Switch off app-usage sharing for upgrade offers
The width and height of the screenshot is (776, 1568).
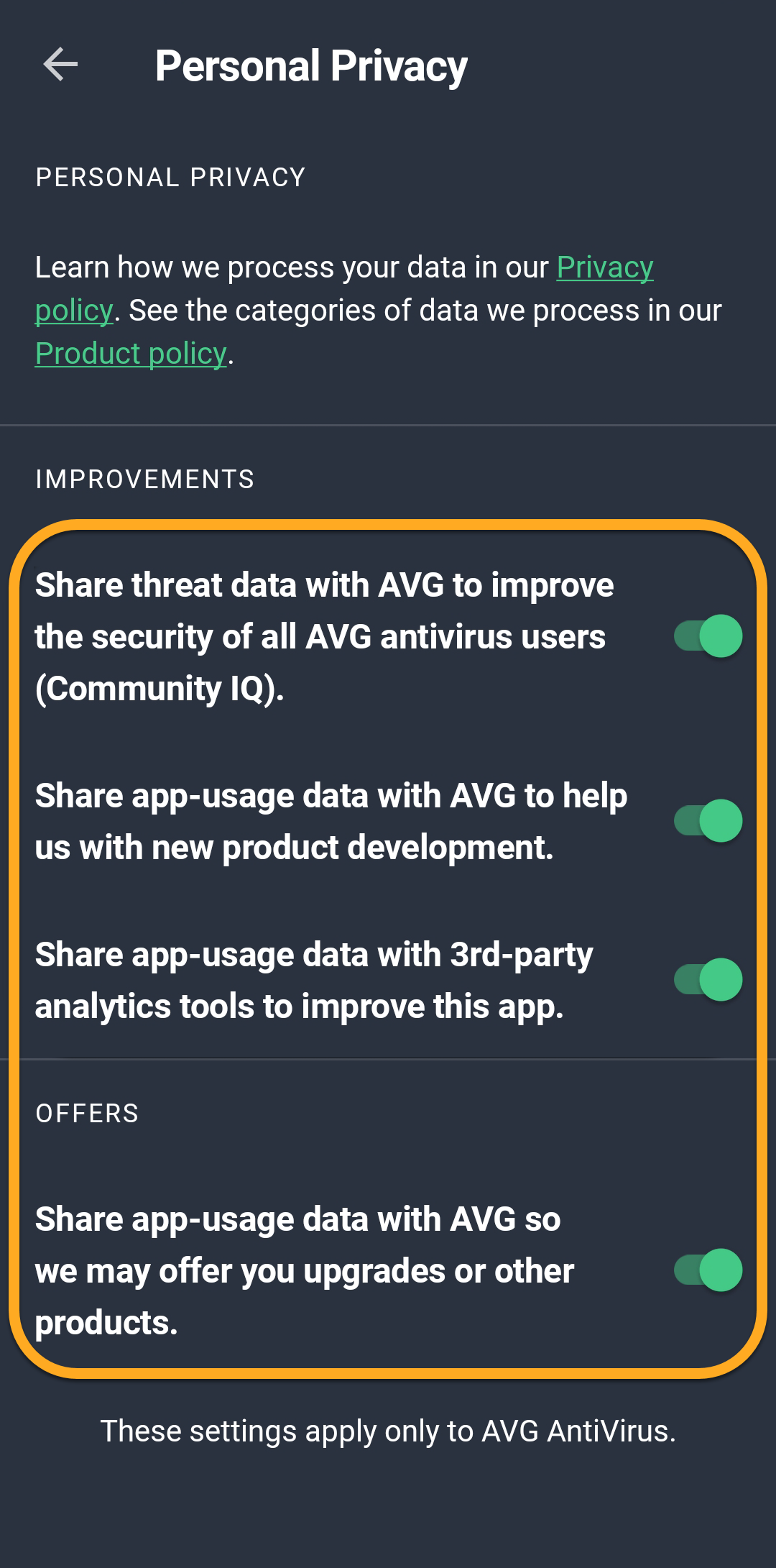[x=708, y=1270]
